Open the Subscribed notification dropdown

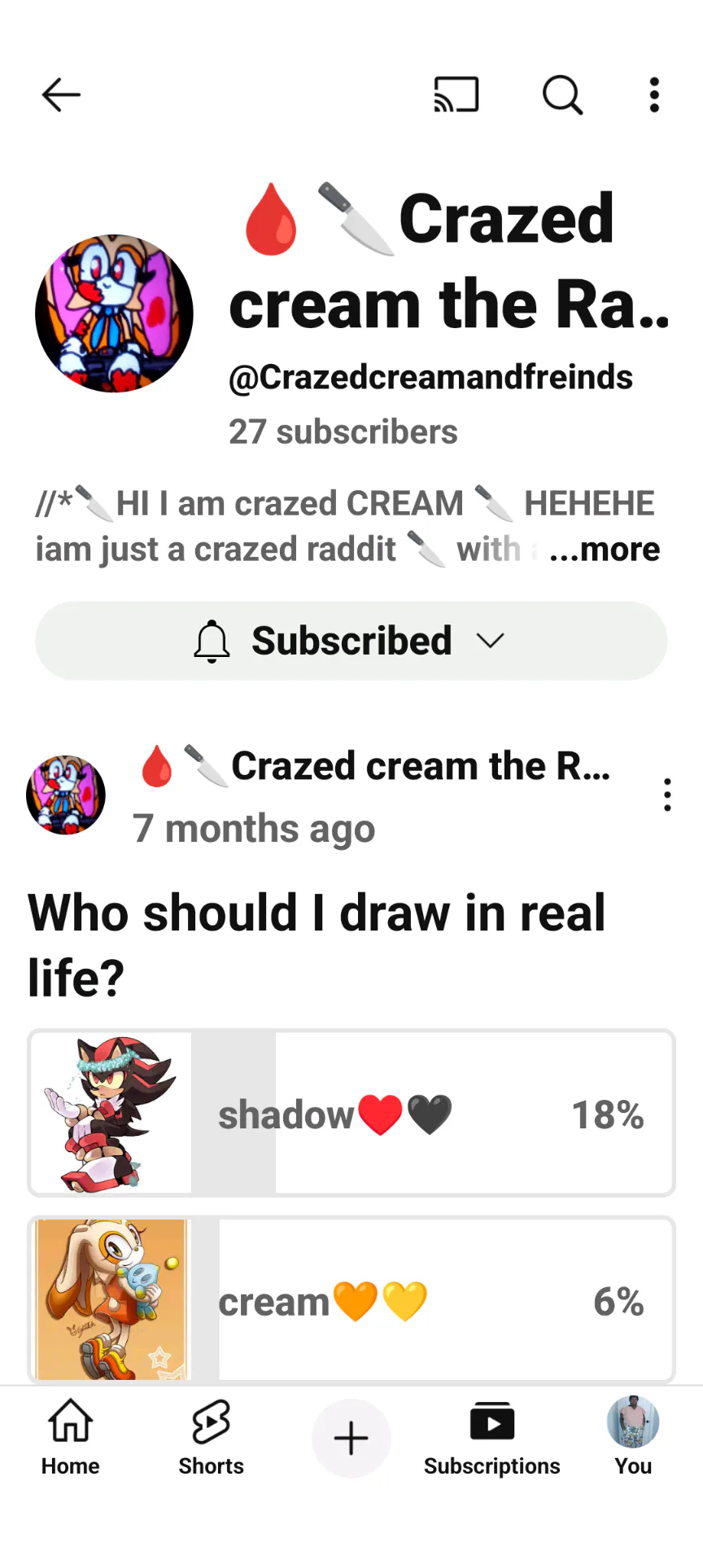point(351,641)
